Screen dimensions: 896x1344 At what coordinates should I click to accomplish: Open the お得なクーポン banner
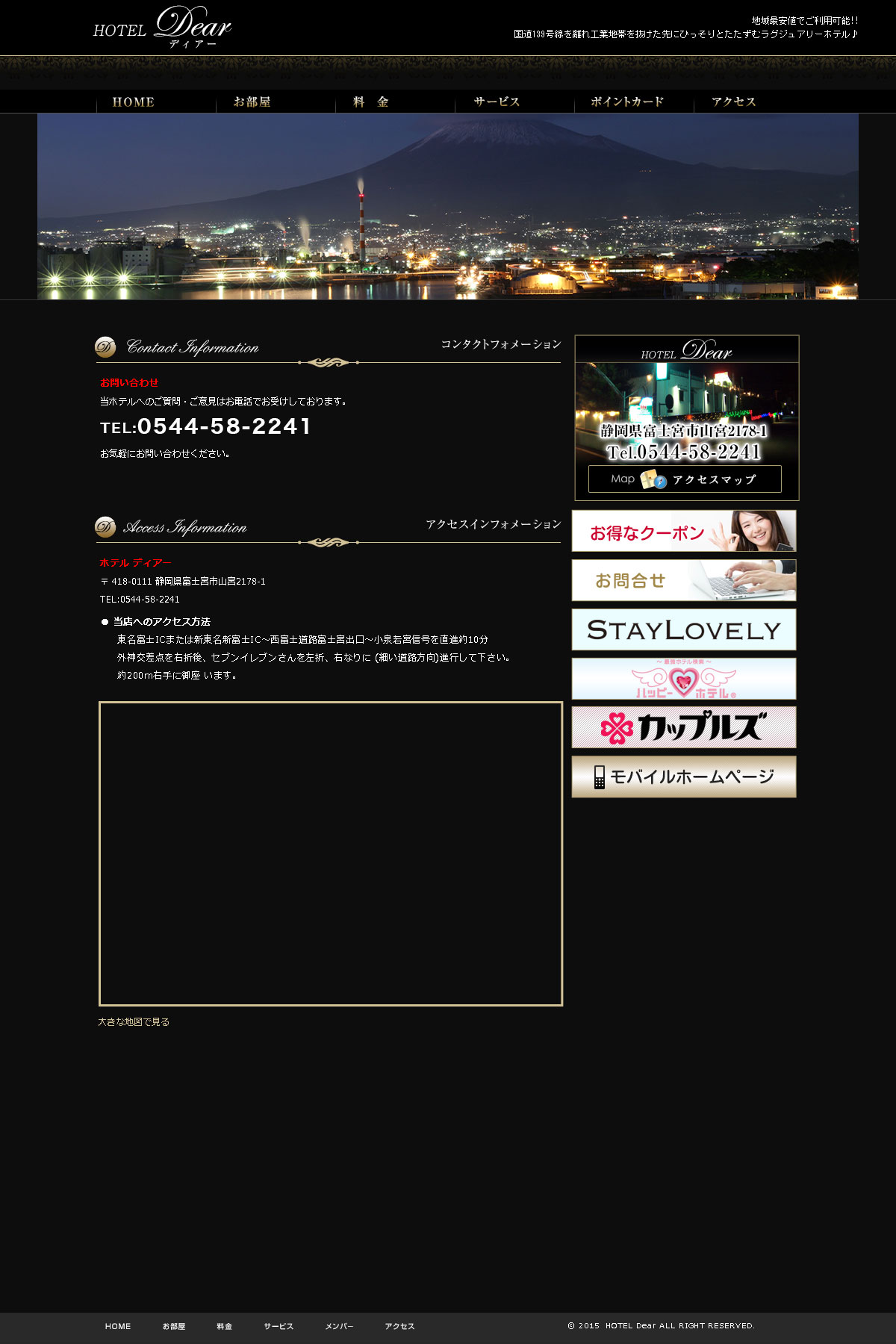click(684, 531)
